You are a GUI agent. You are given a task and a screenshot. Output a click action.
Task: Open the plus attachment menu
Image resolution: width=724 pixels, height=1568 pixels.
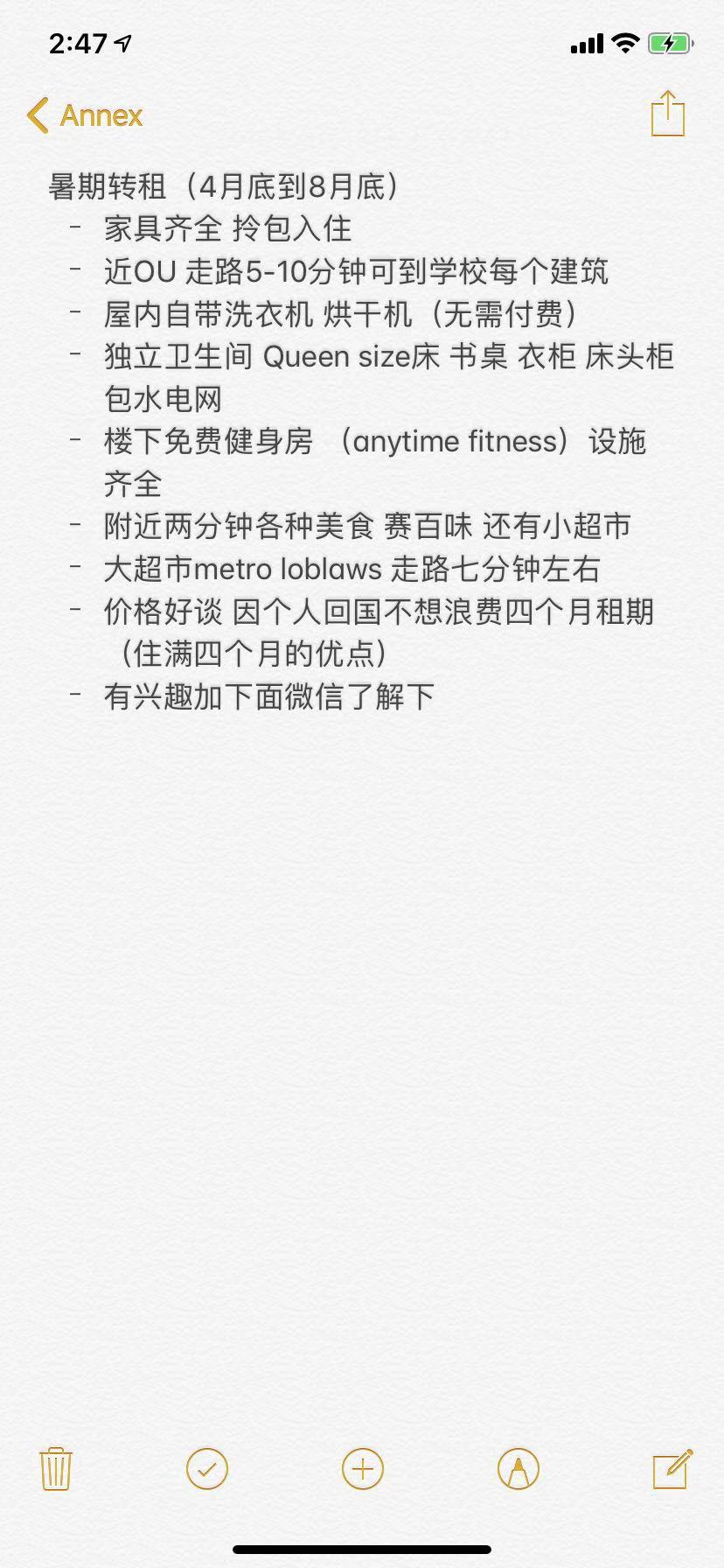point(363,1468)
